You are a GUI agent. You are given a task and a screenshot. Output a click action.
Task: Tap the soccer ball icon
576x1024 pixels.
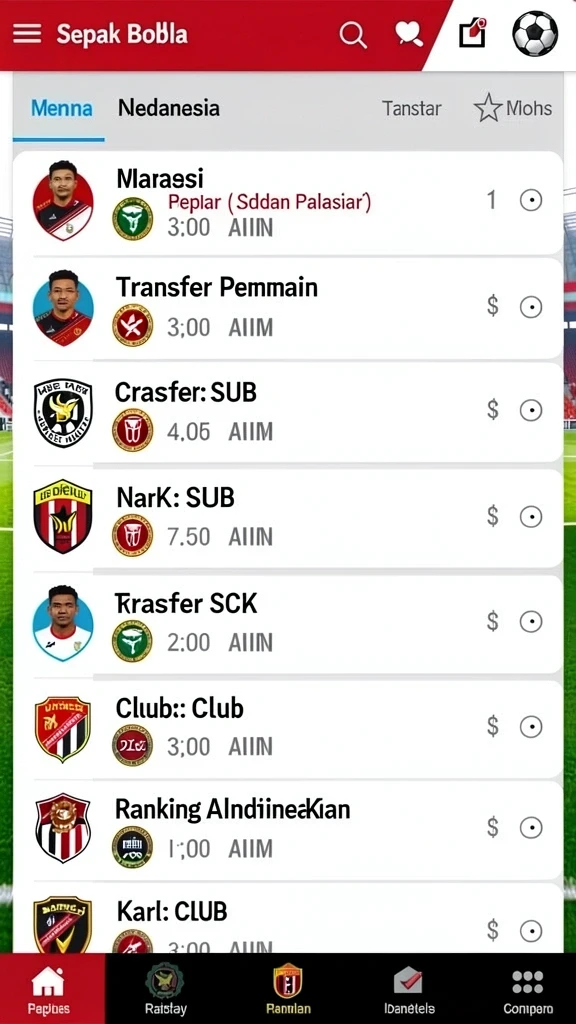pos(535,33)
